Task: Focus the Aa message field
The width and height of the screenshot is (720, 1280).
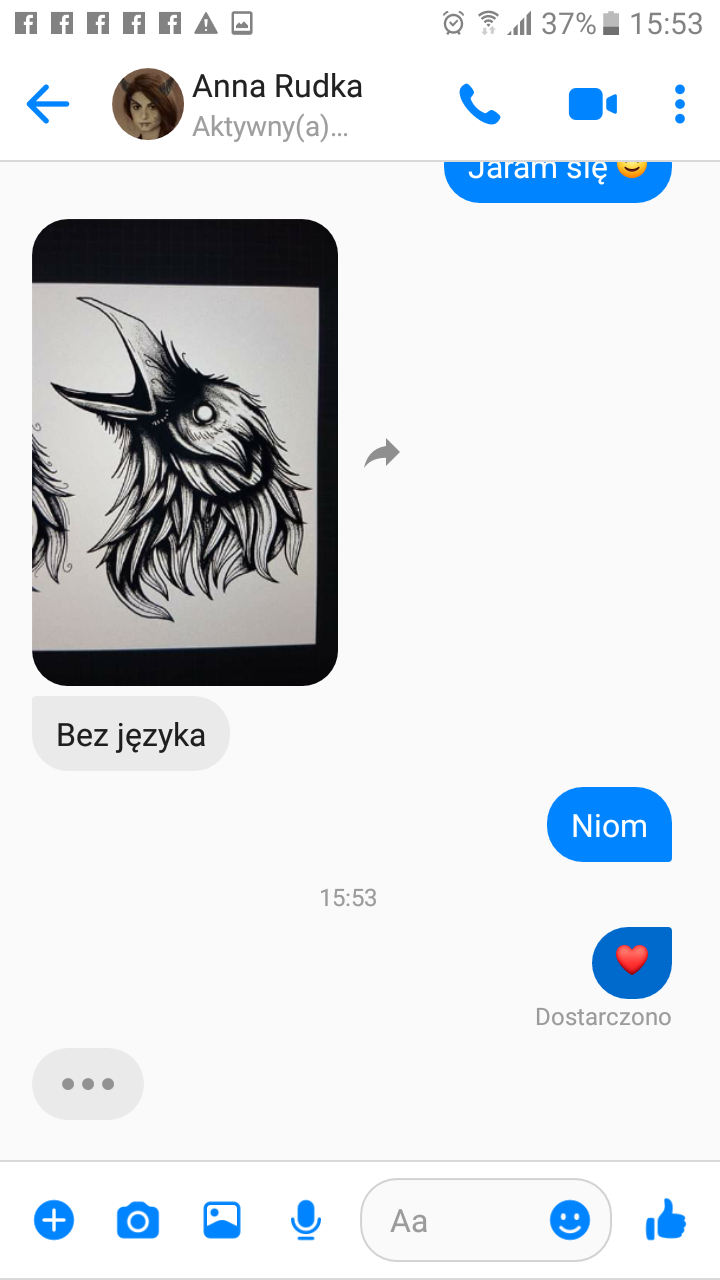Action: coord(450,1220)
